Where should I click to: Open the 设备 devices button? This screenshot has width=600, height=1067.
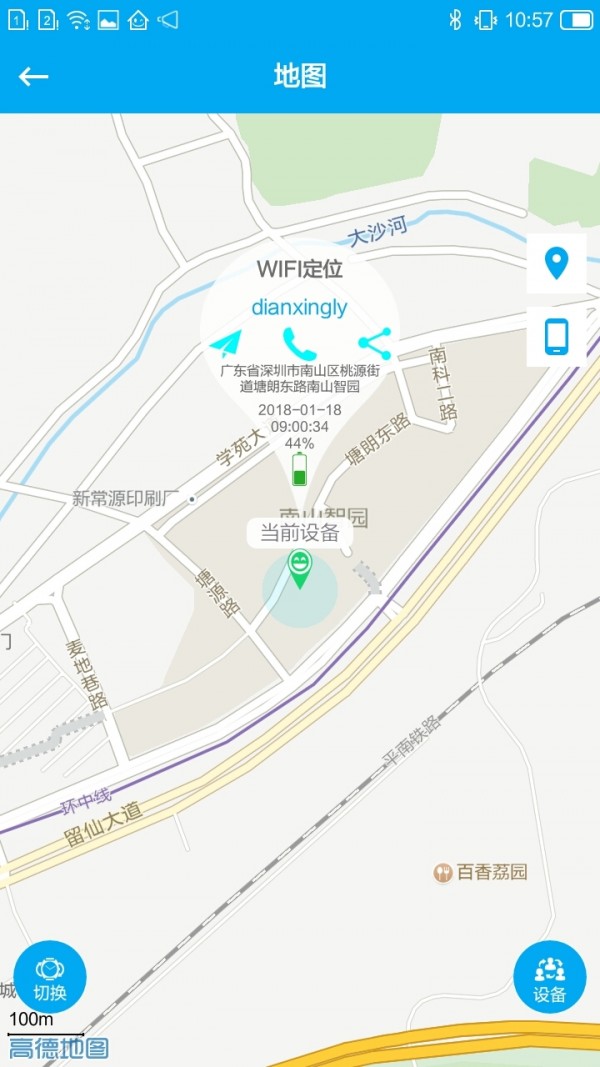[549, 977]
